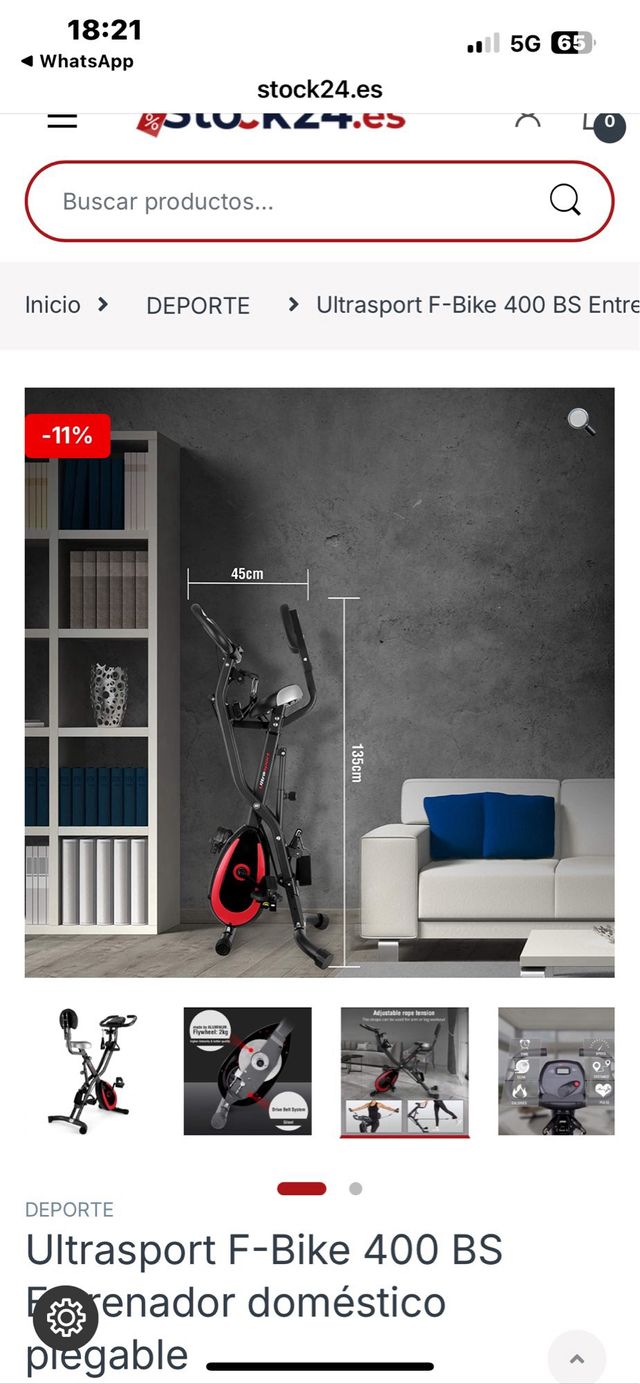Select the display console thumbnail
640x1384 pixels.
pyautogui.click(x=557, y=1071)
